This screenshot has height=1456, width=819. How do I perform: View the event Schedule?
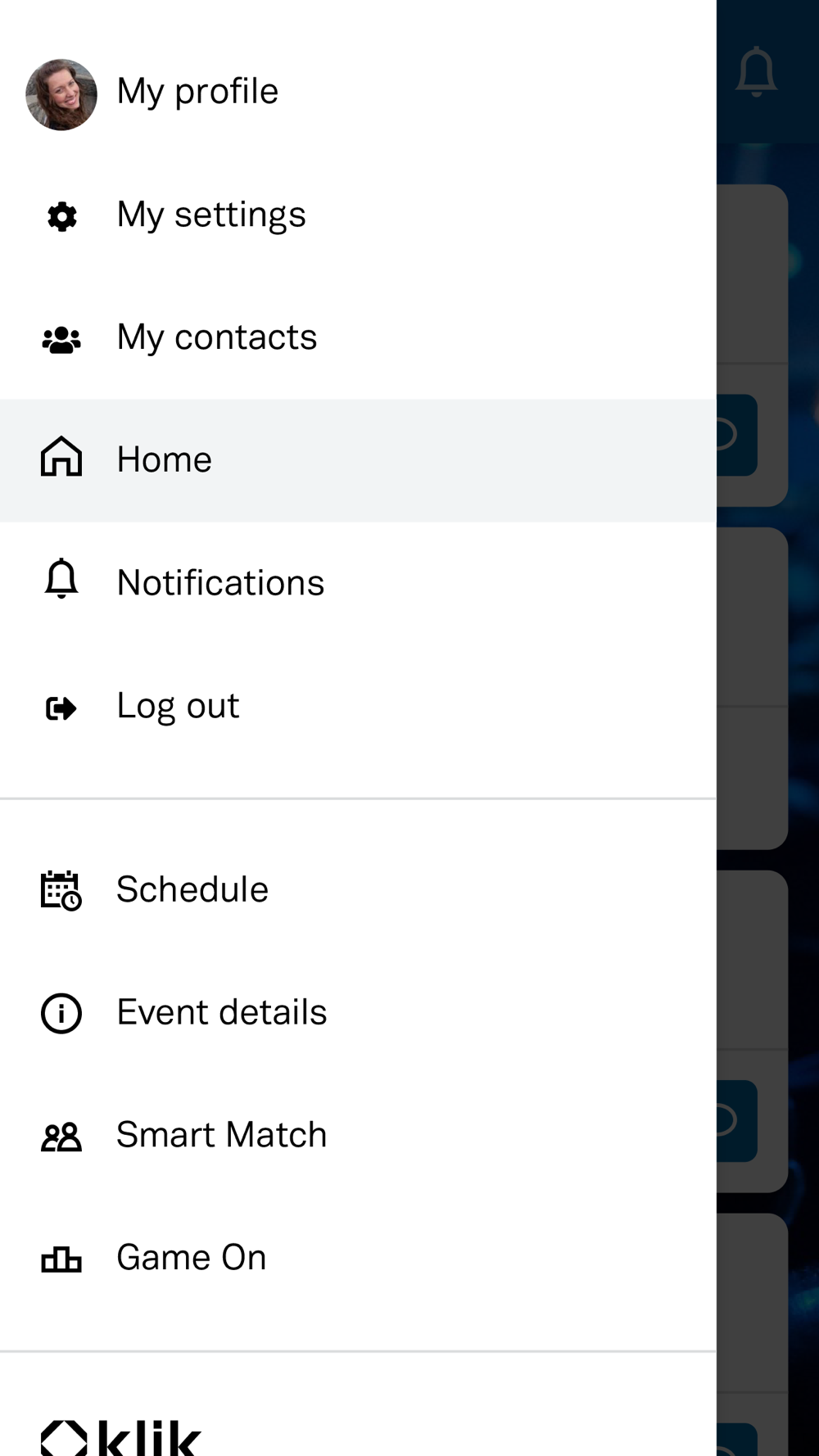point(358,890)
